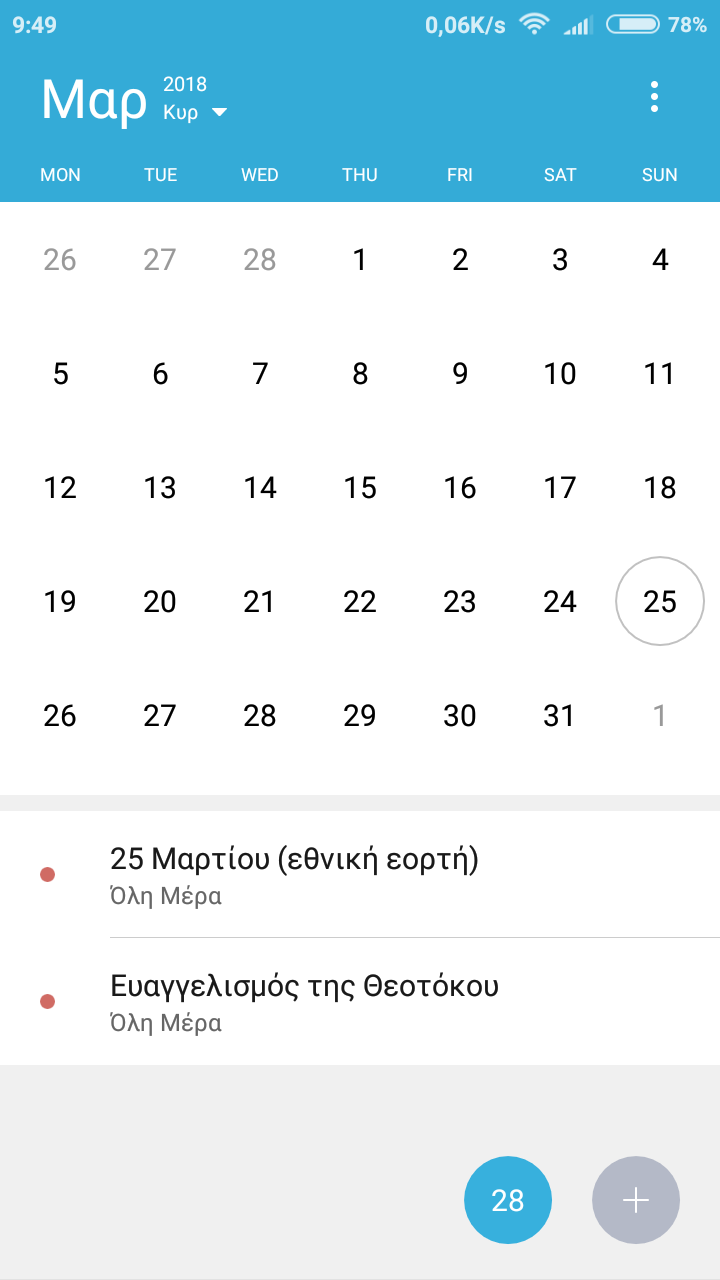Add a new event with plus button

(636, 1200)
